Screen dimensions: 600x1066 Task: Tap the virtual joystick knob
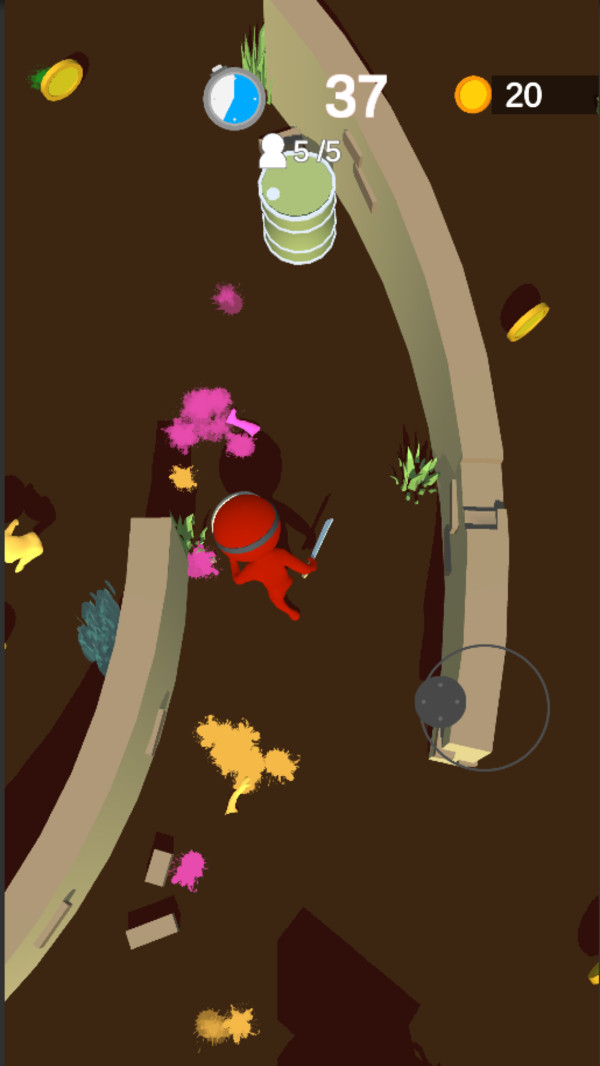(x=440, y=702)
